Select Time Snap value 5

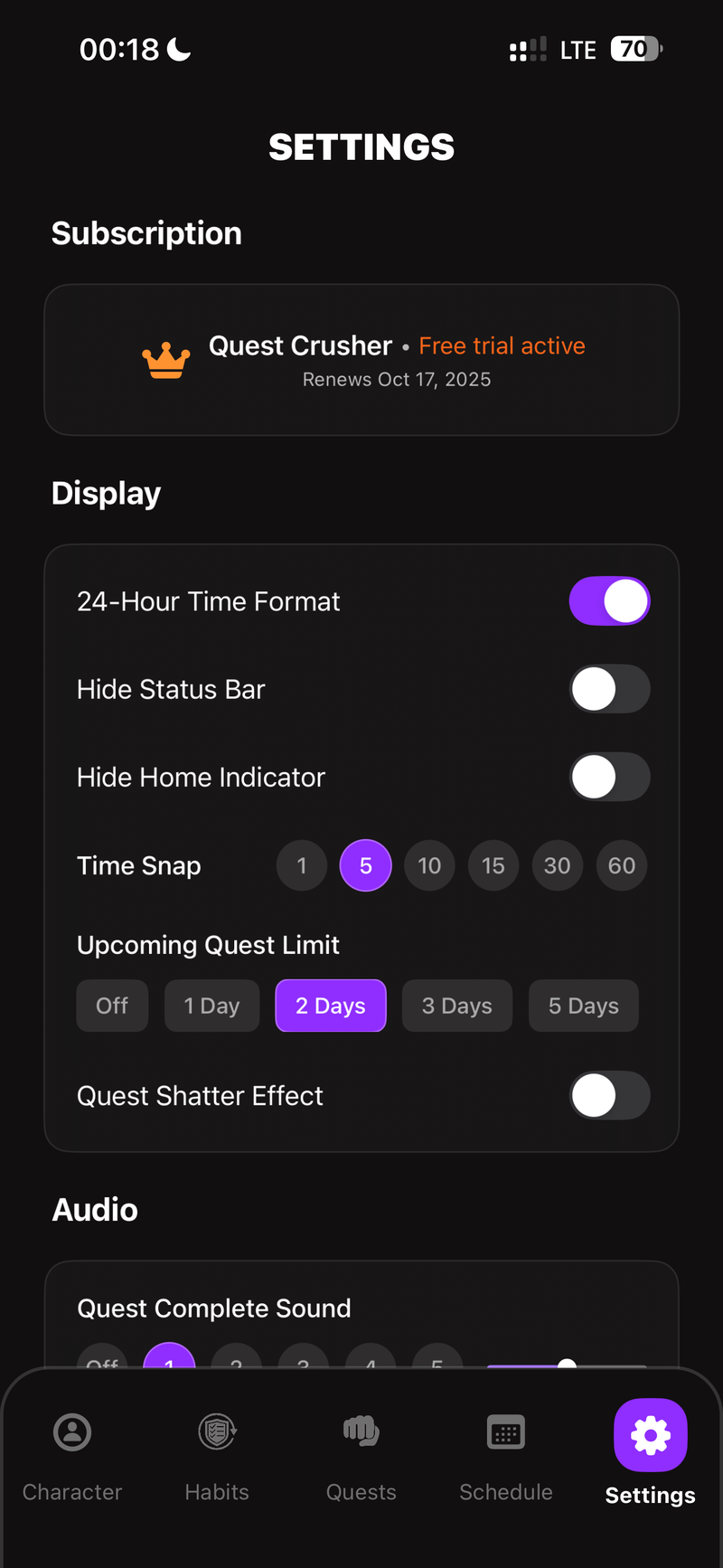[x=366, y=865]
